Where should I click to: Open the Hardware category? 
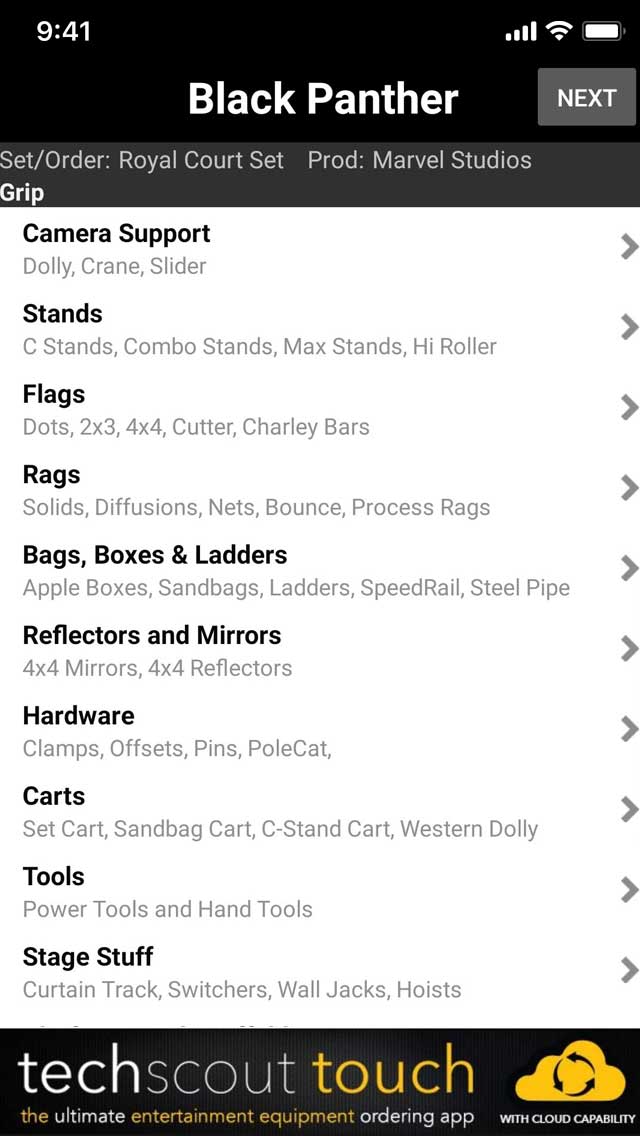(x=320, y=730)
